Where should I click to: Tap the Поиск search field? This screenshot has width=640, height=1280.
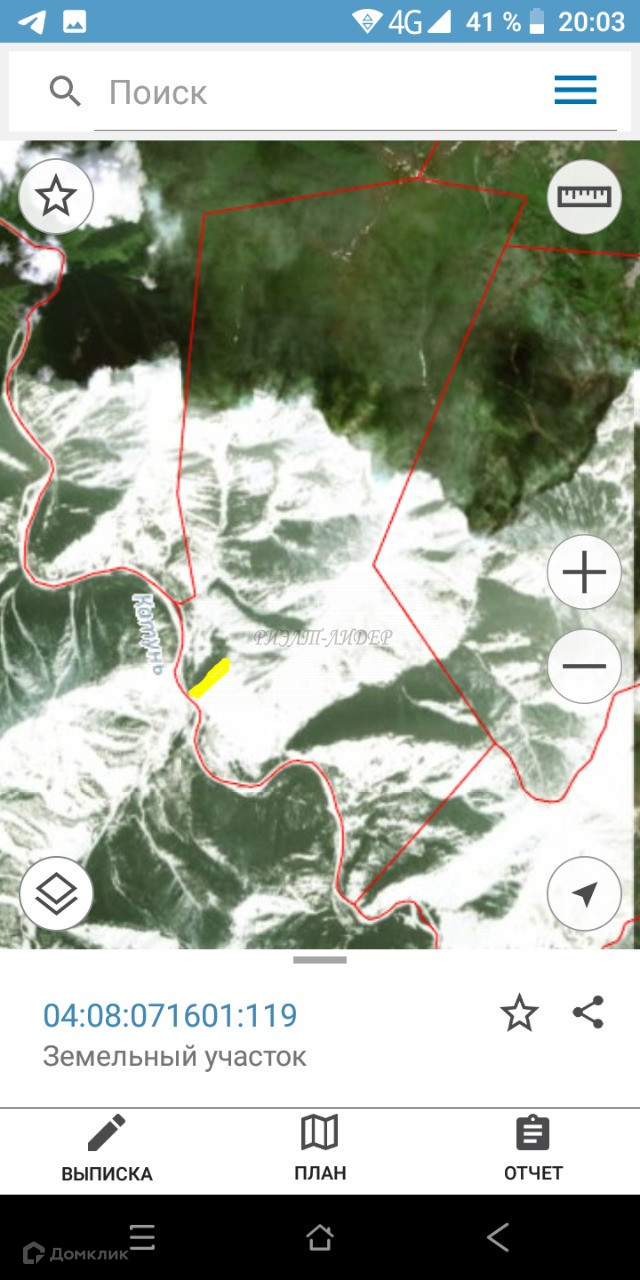coord(330,93)
